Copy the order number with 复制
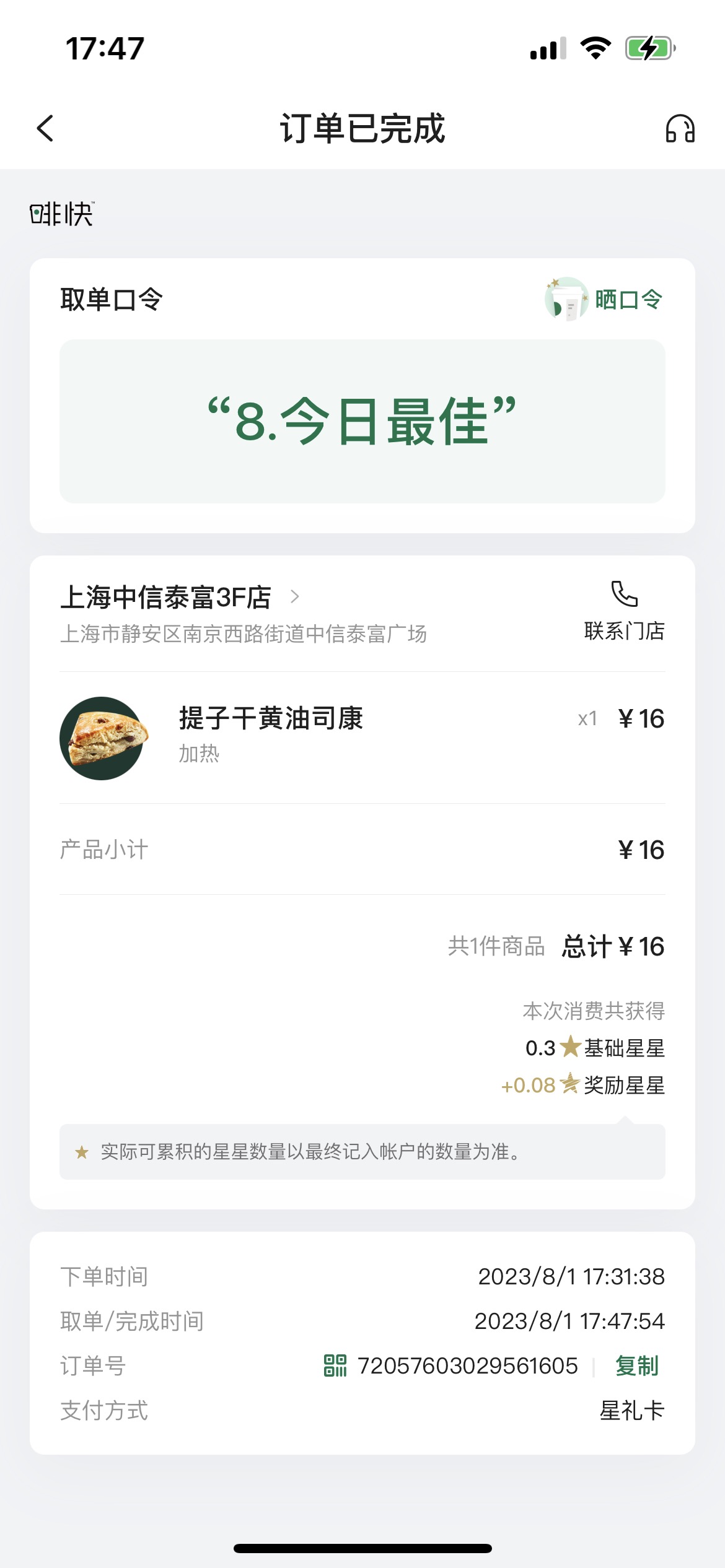Screen dimensions: 725x1568 pyautogui.click(x=636, y=1365)
